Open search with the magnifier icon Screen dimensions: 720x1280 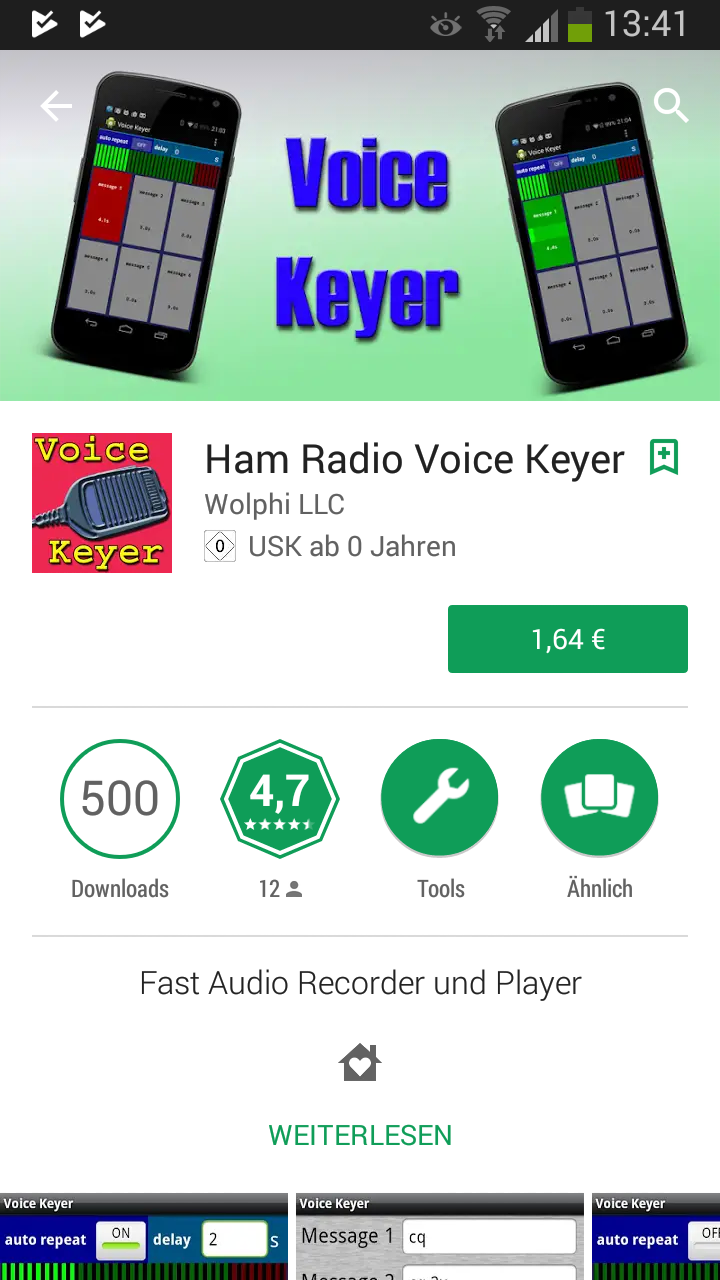pyautogui.click(x=671, y=105)
